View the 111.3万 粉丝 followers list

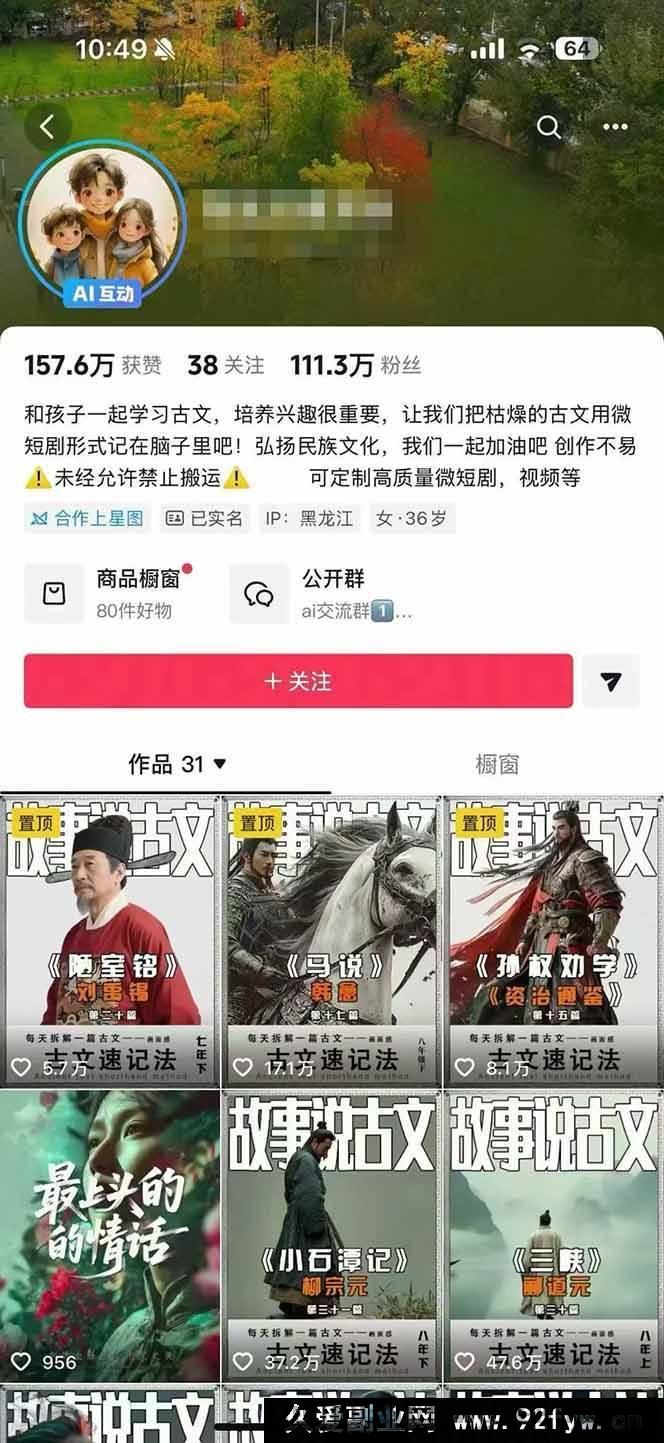[355, 365]
